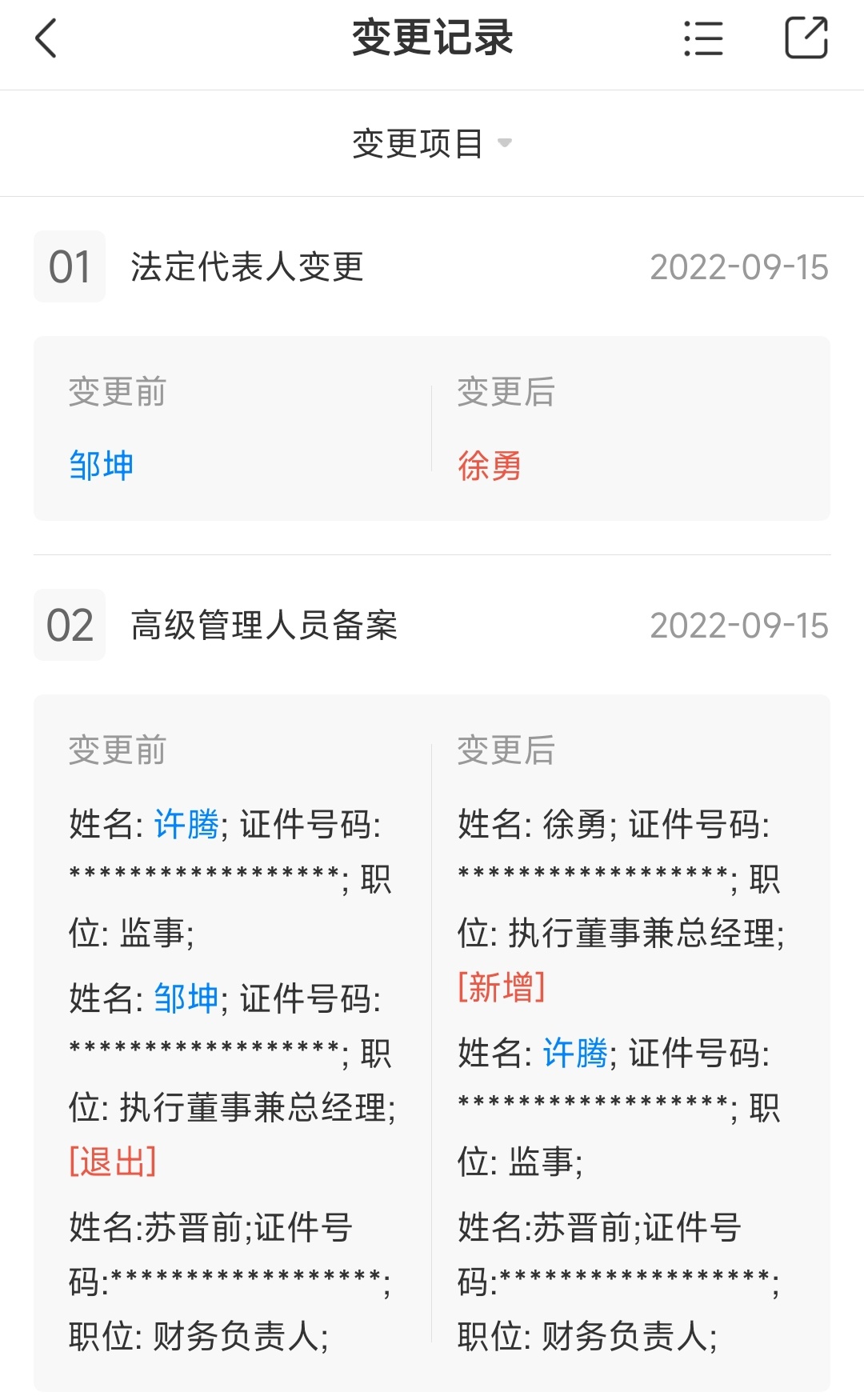Open 许腾 link under 变更前 column
The width and height of the screenshot is (864, 1400).
pos(186,824)
